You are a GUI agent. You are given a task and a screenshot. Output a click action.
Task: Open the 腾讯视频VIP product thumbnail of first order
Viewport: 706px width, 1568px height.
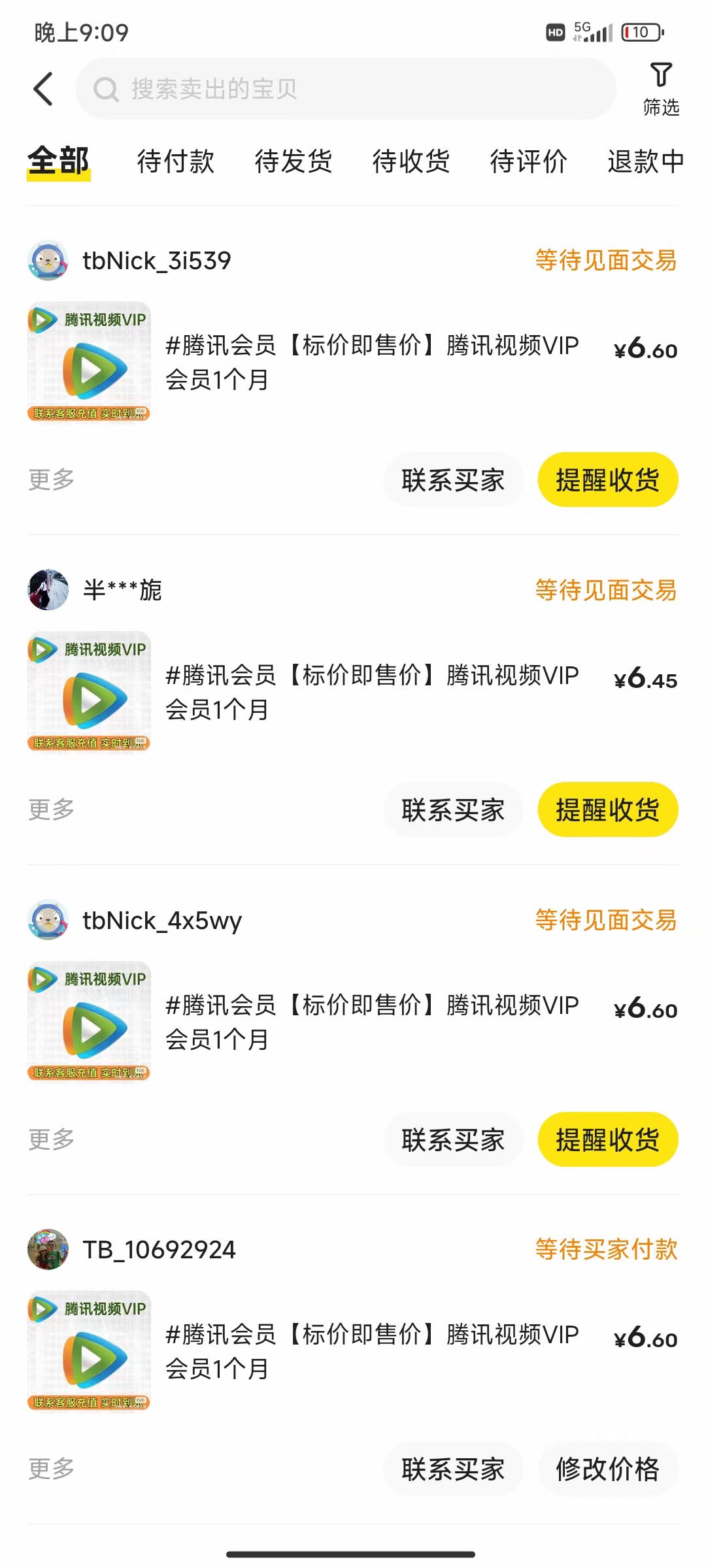pyautogui.click(x=88, y=361)
